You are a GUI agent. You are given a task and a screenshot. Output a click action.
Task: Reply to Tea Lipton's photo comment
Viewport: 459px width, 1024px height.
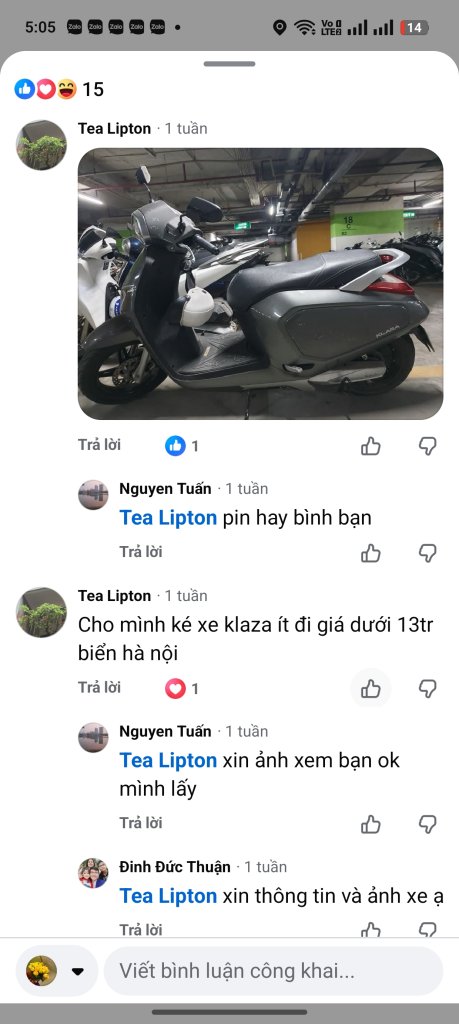(x=99, y=445)
